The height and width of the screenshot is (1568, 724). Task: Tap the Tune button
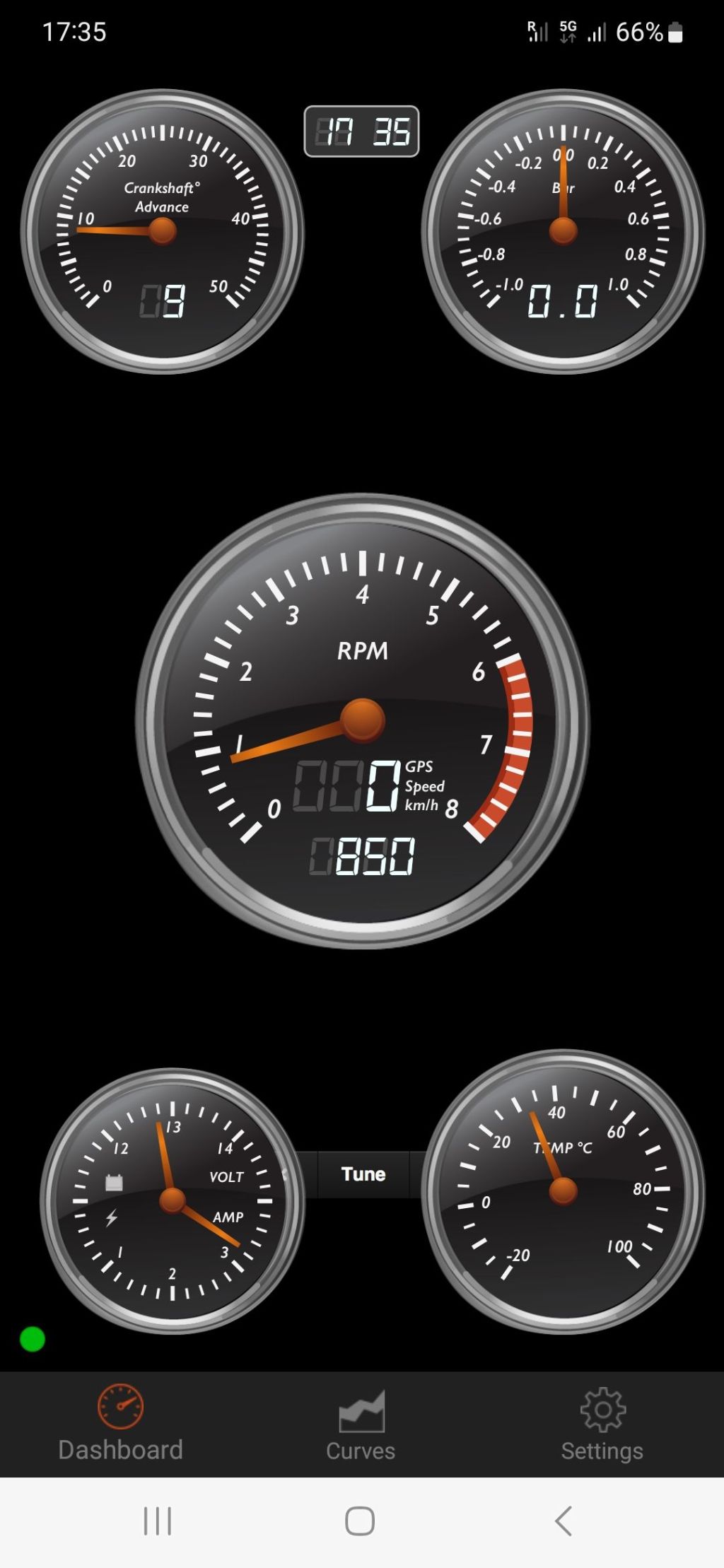363,1174
